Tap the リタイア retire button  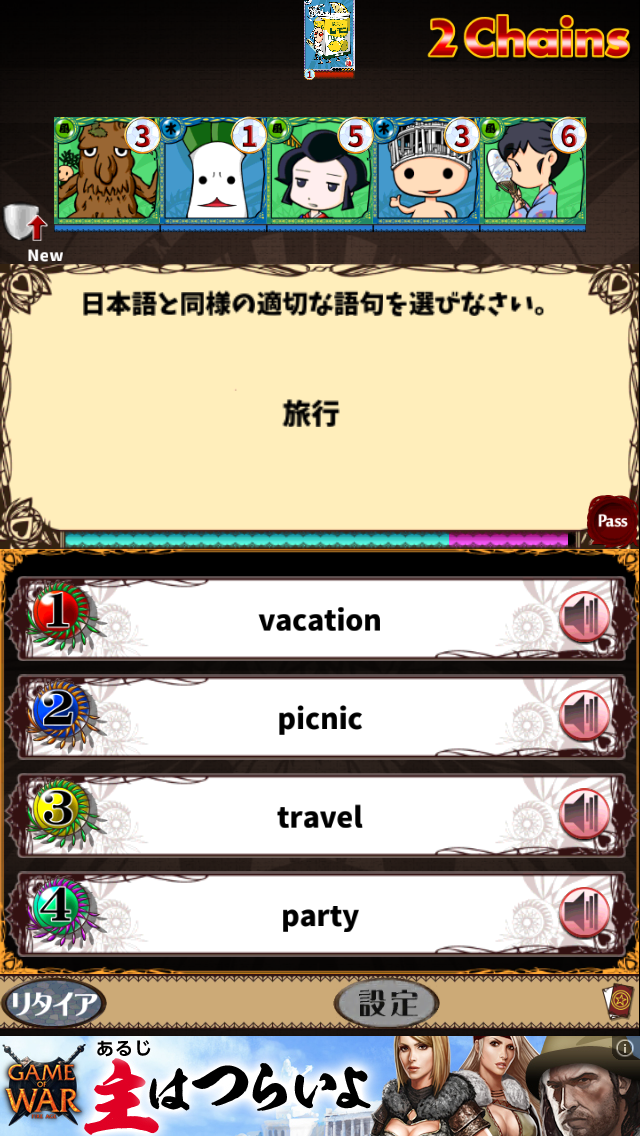point(53,1004)
